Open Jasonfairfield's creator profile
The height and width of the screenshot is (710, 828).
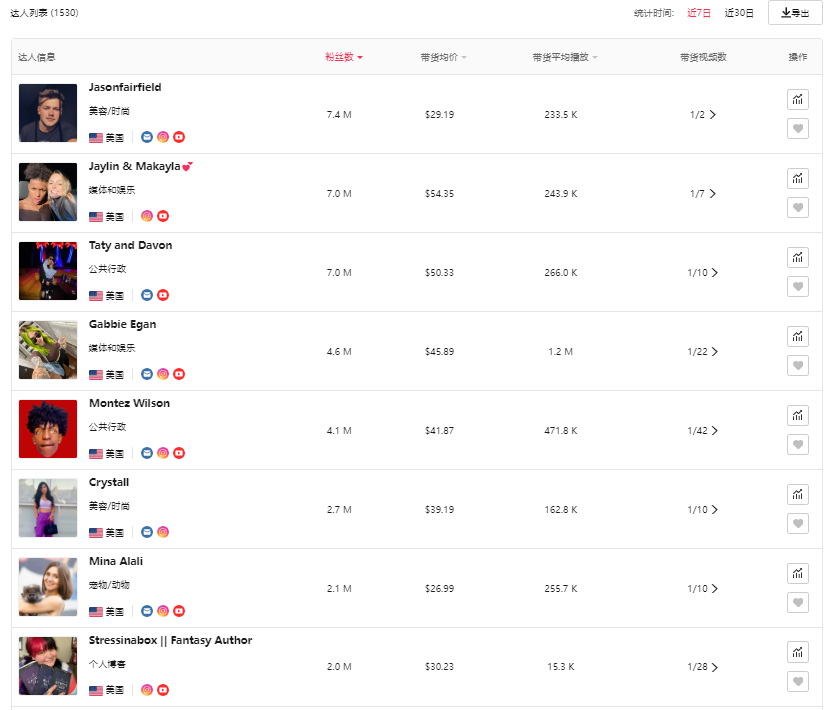[125, 88]
